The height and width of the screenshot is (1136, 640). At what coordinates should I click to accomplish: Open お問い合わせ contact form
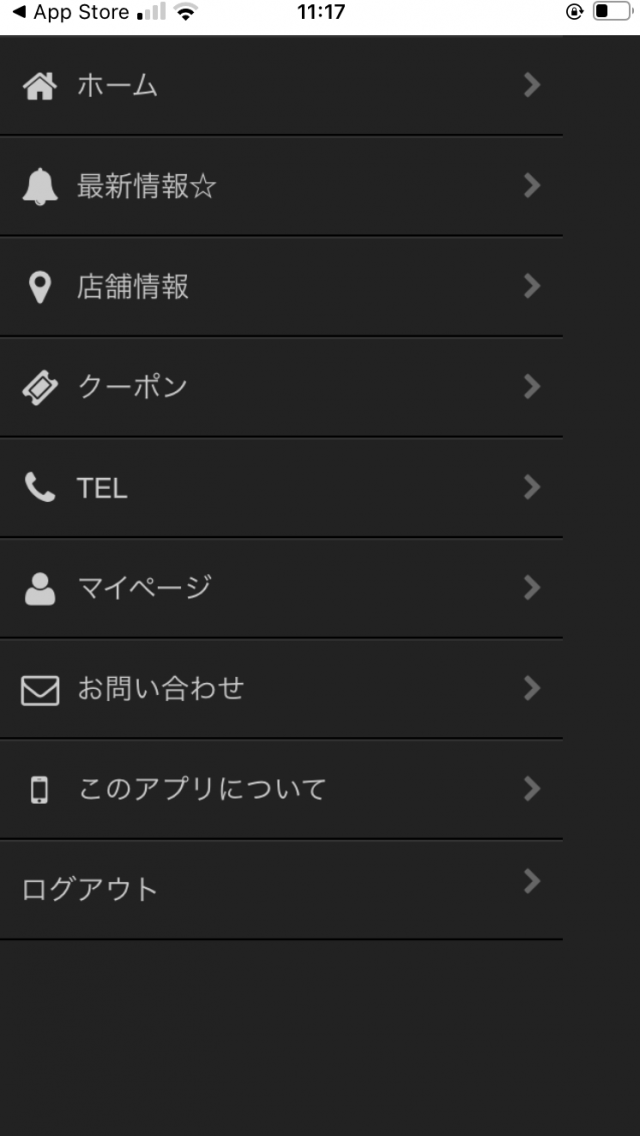pos(280,689)
